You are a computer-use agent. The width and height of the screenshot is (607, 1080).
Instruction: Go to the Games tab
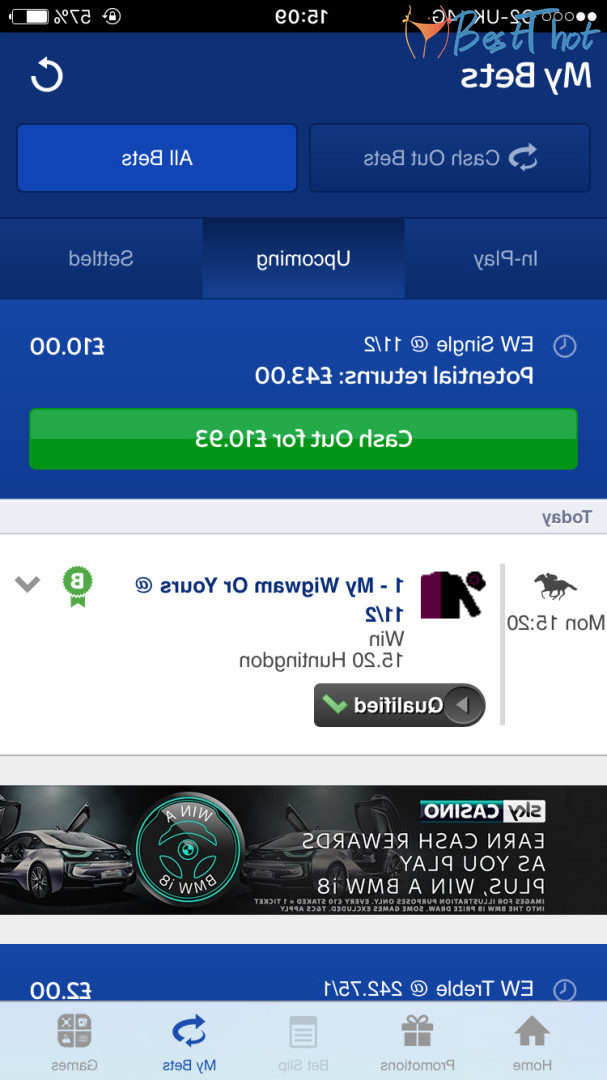click(74, 1040)
